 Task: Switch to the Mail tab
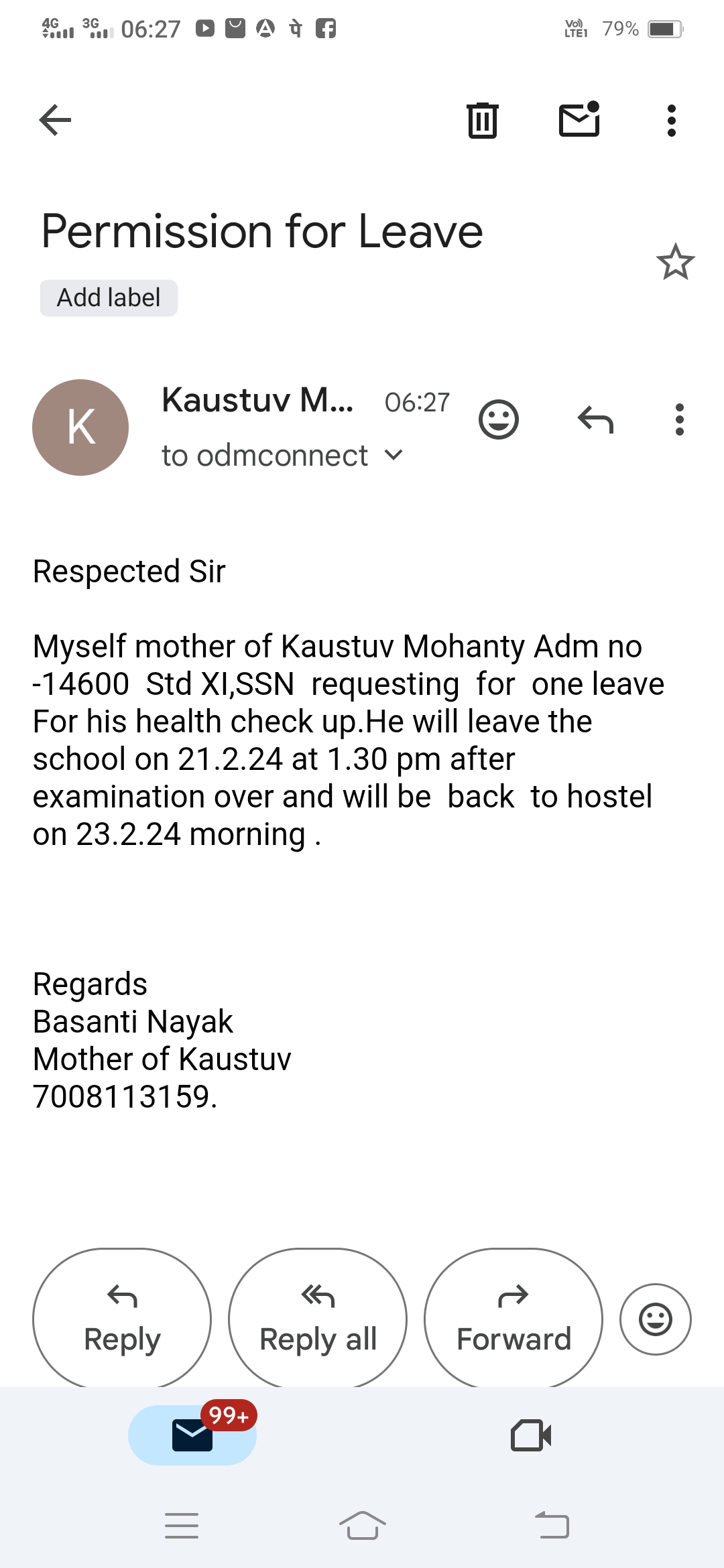coord(192,1435)
